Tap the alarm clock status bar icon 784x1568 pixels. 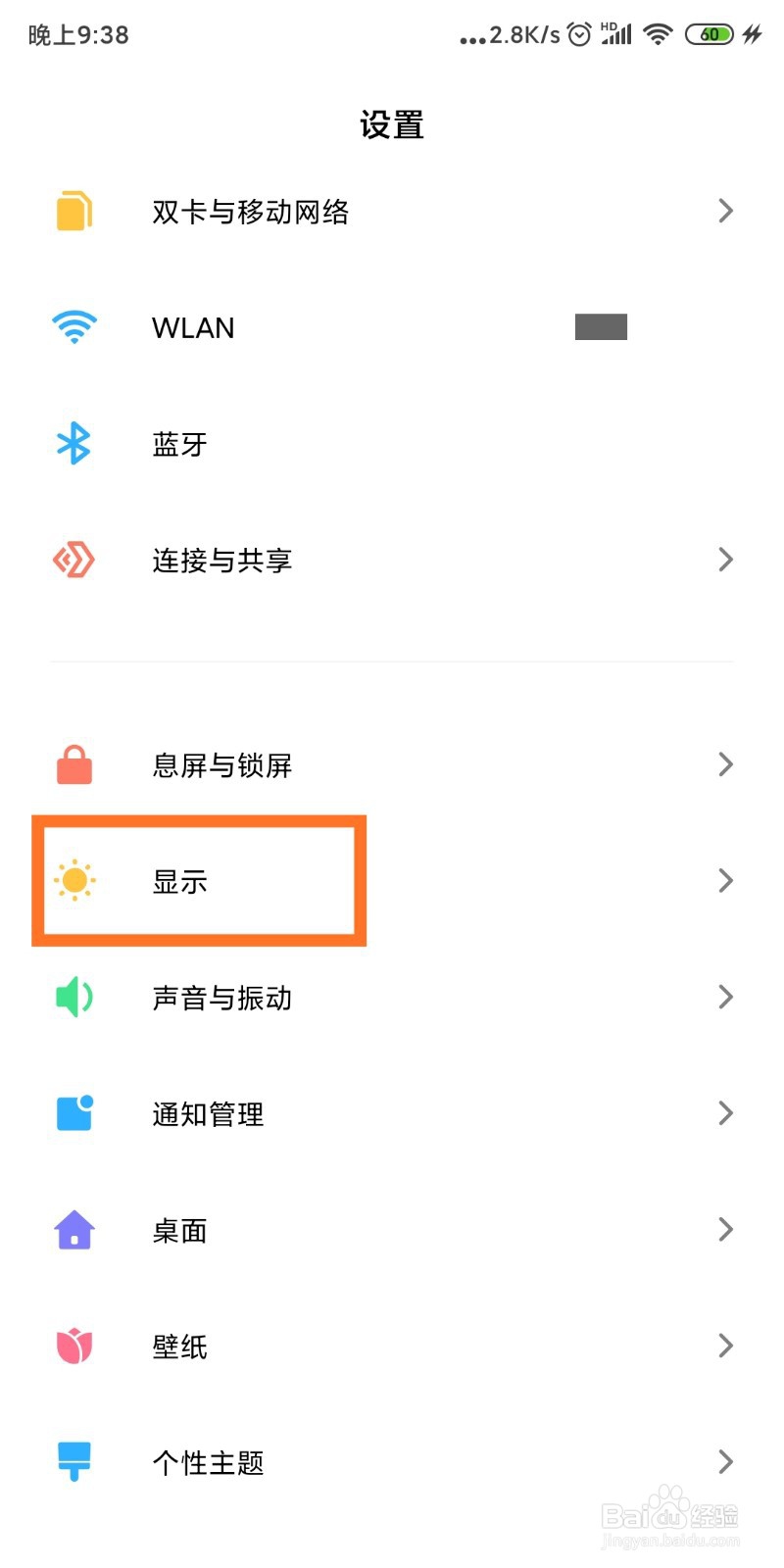coord(578,33)
